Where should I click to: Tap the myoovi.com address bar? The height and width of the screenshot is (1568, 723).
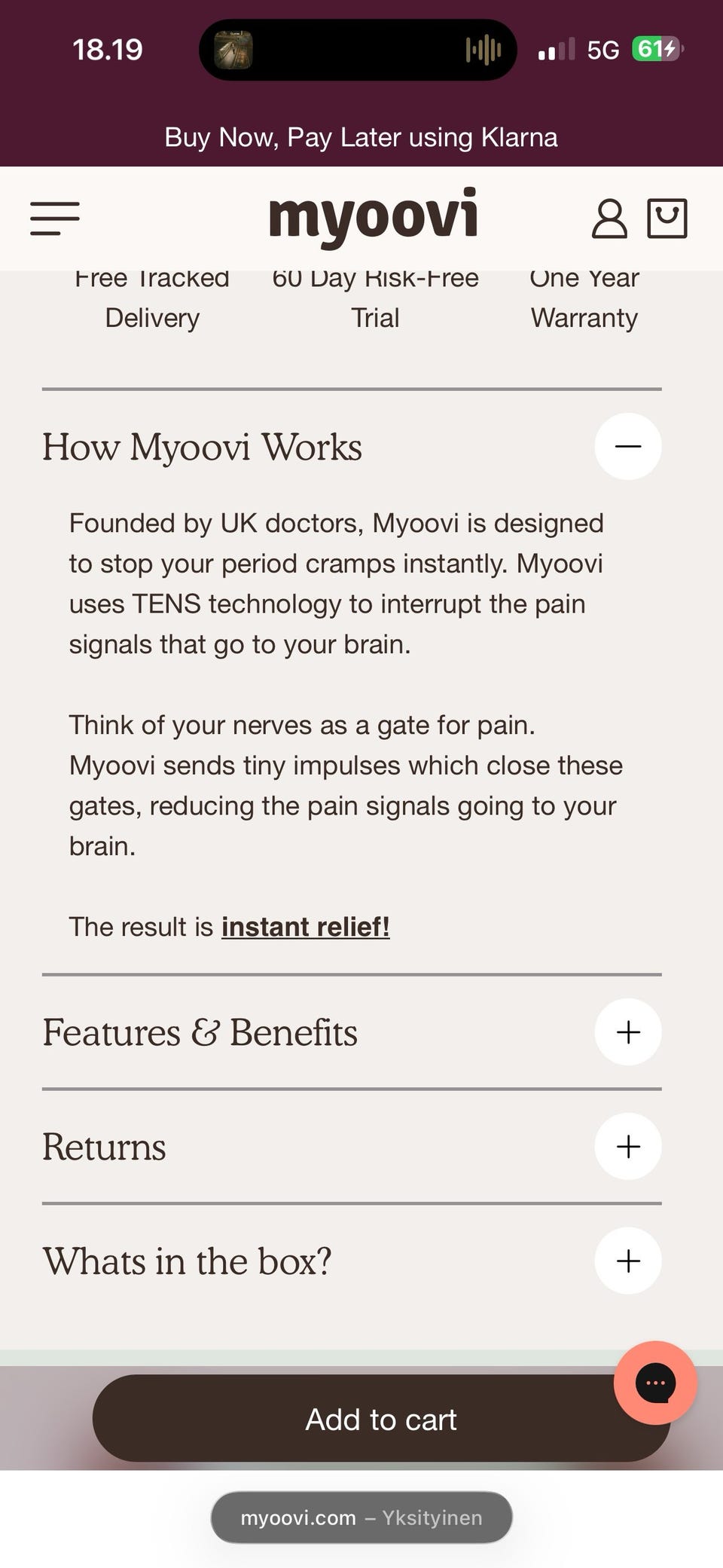tap(361, 1518)
